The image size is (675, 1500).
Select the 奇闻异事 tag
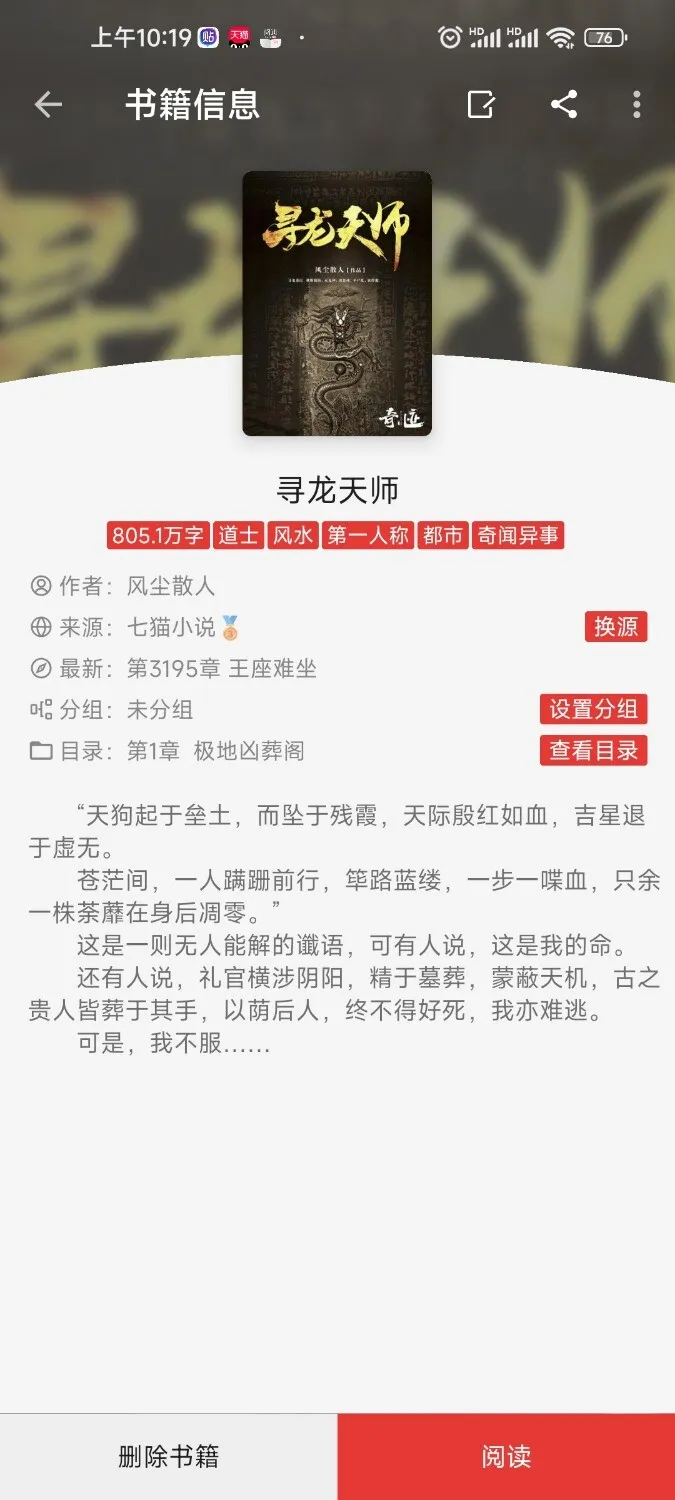click(518, 536)
